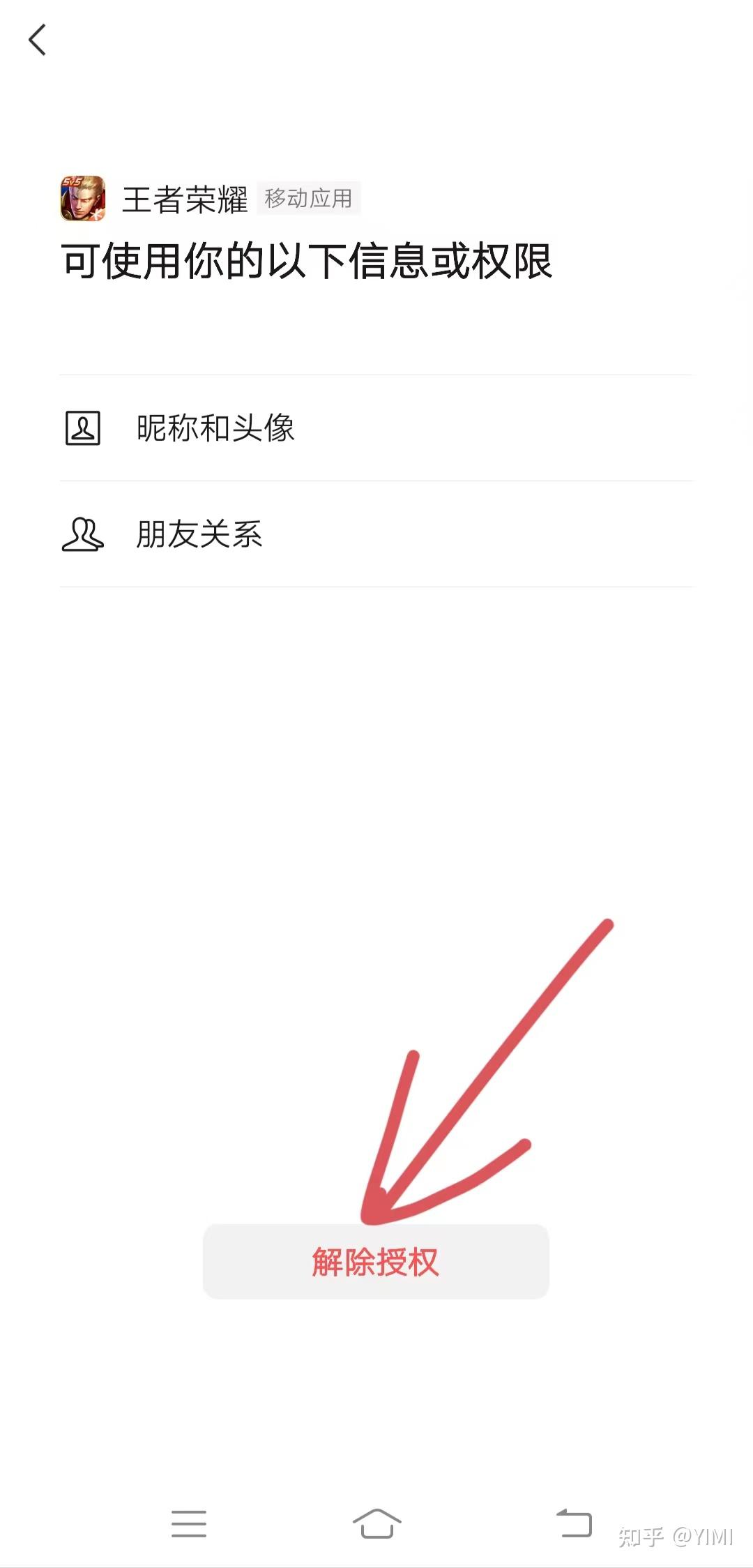Viewport: 753px width, 1568px height.
Task: Tap the system back button
Action: coord(574,1523)
